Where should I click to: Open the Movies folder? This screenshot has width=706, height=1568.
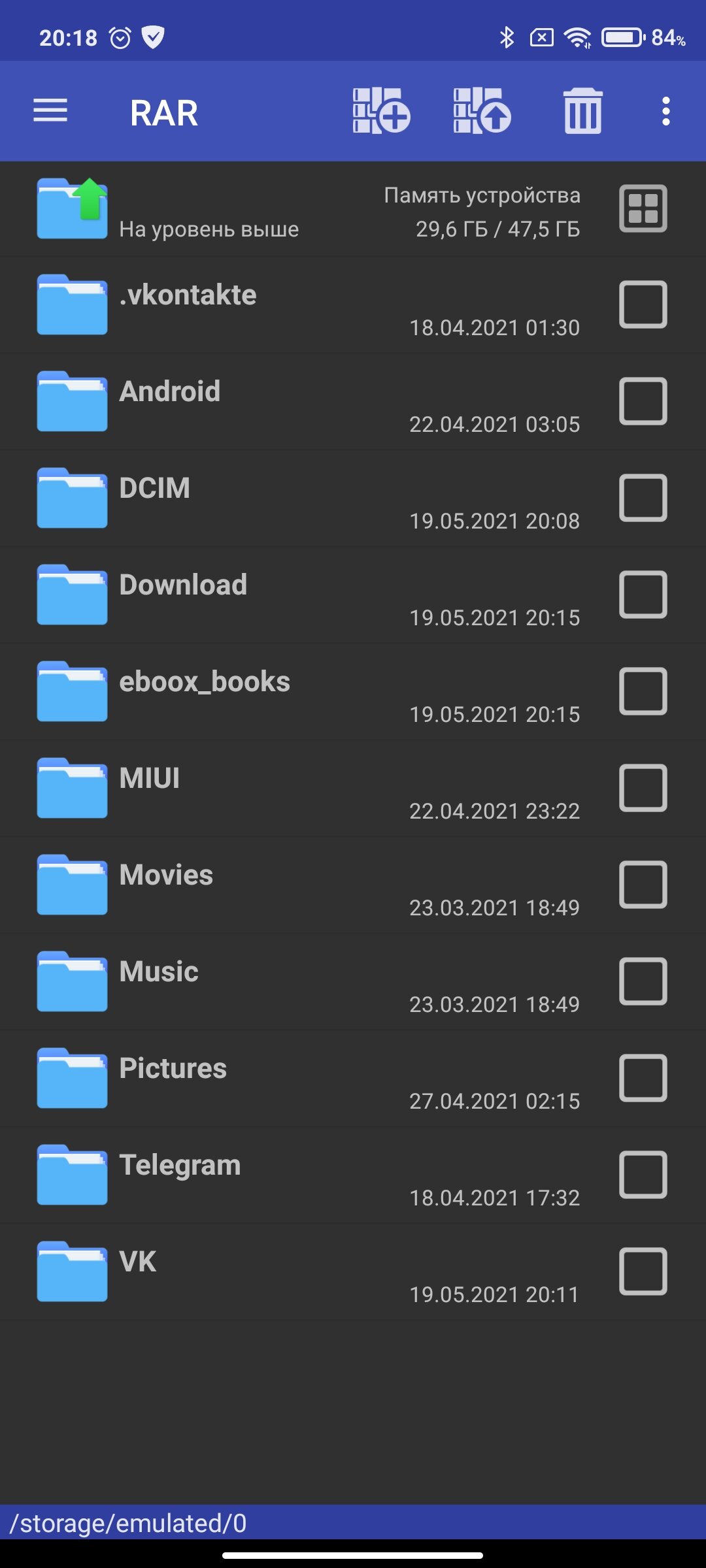click(x=353, y=885)
